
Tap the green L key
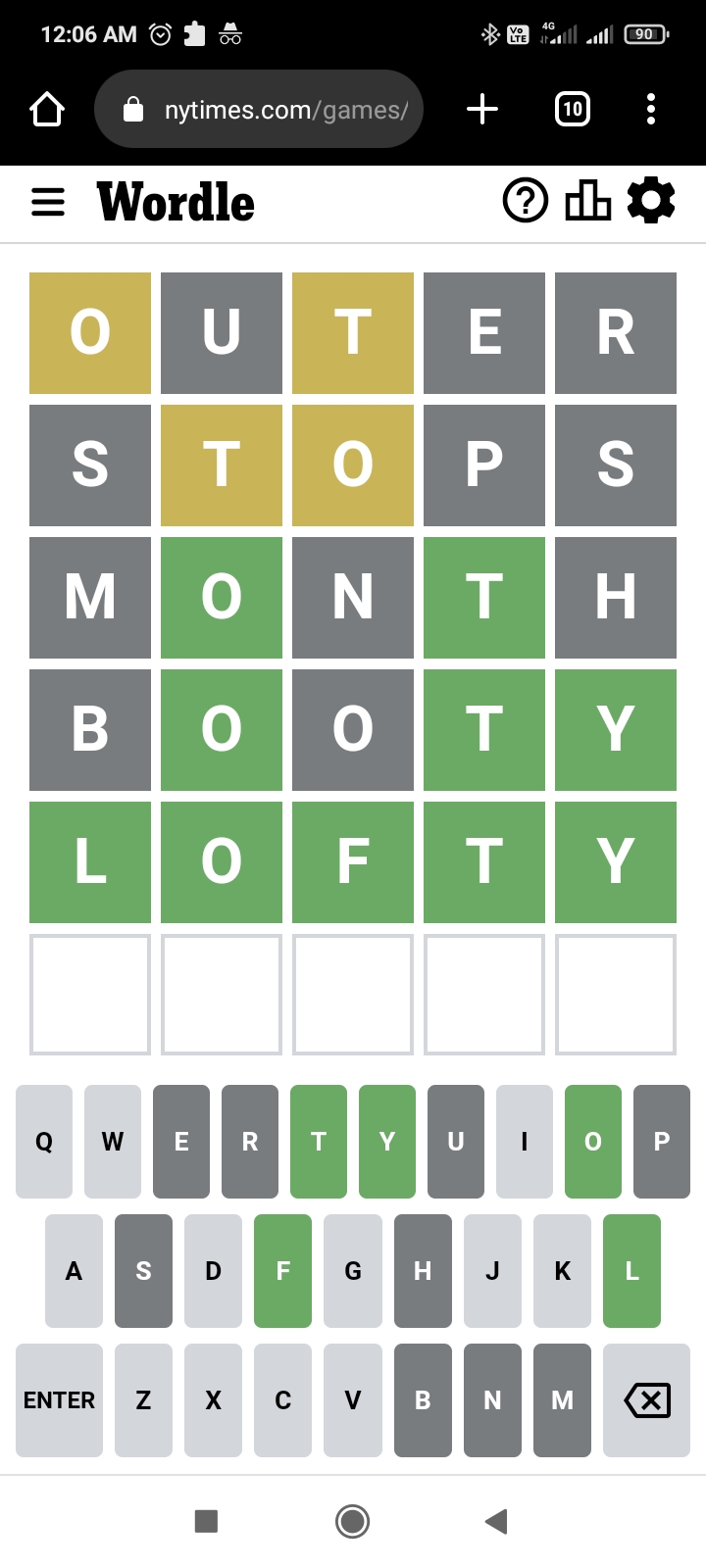click(631, 1271)
